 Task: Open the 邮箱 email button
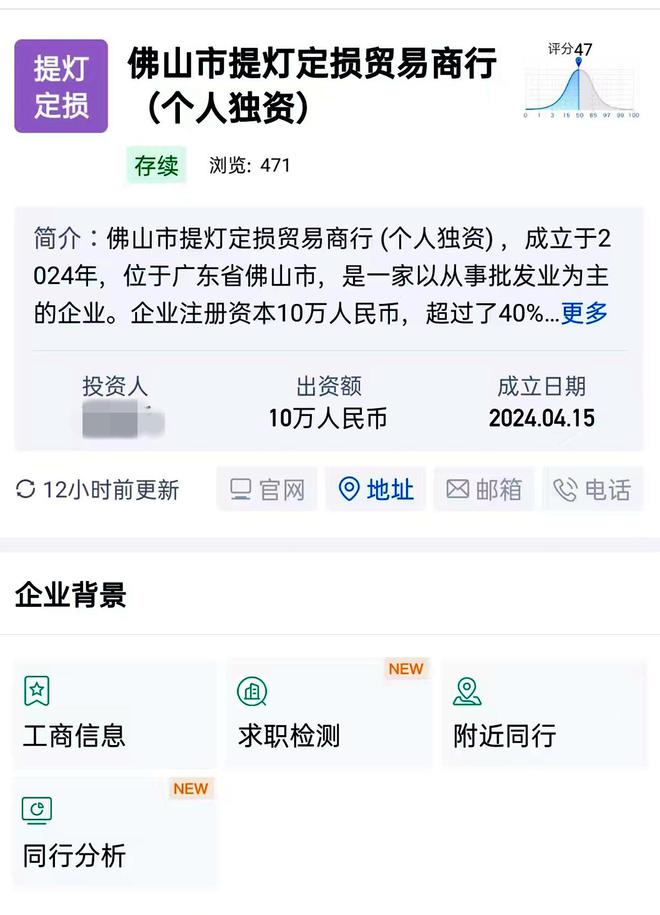484,489
